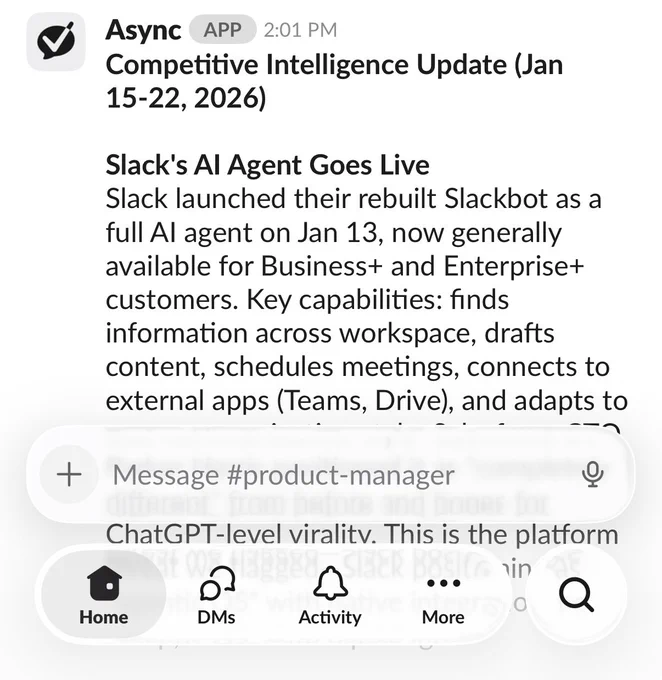Tap the Message #product-manager field

point(330,474)
